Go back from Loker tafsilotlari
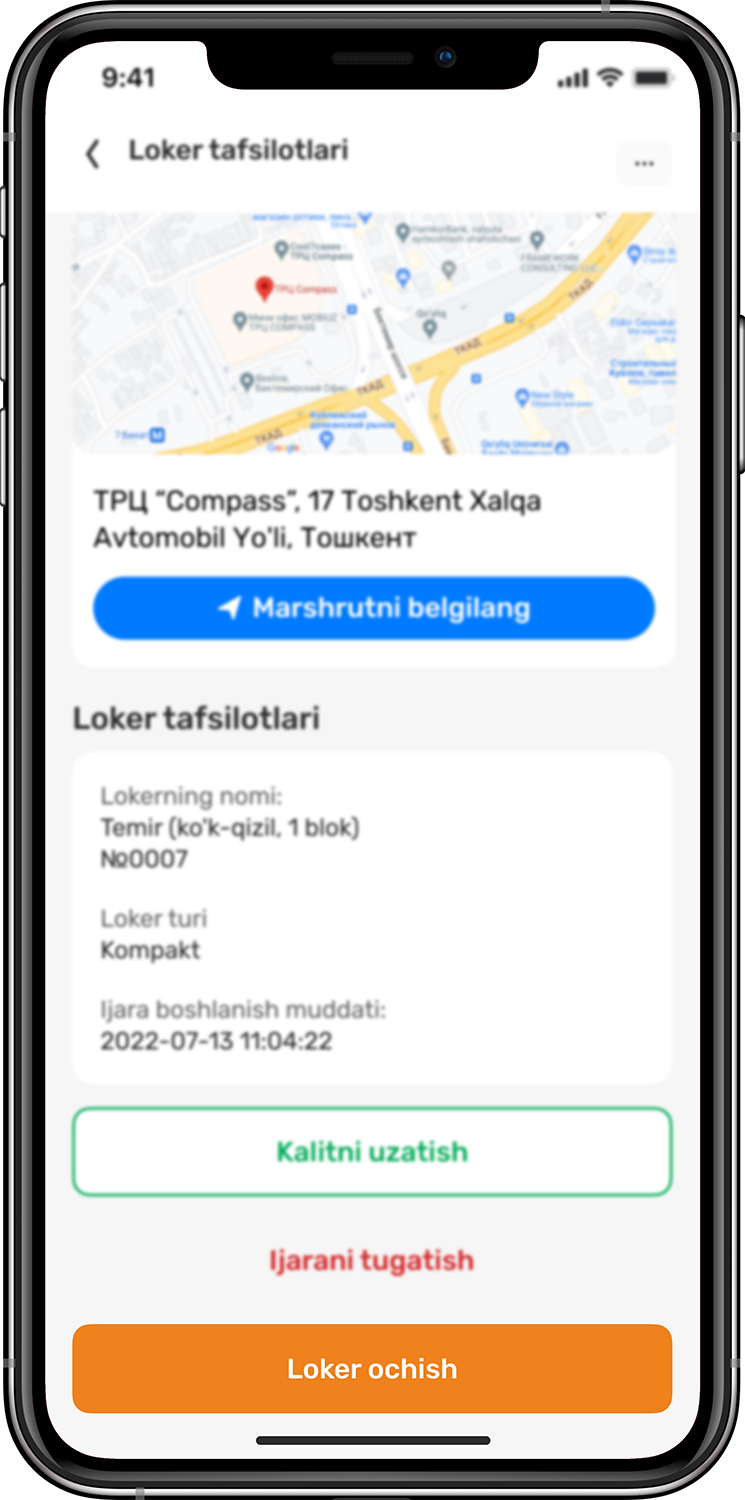The width and height of the screenshot is (745, 1500). pyautogui.click(x=93, y=153)
